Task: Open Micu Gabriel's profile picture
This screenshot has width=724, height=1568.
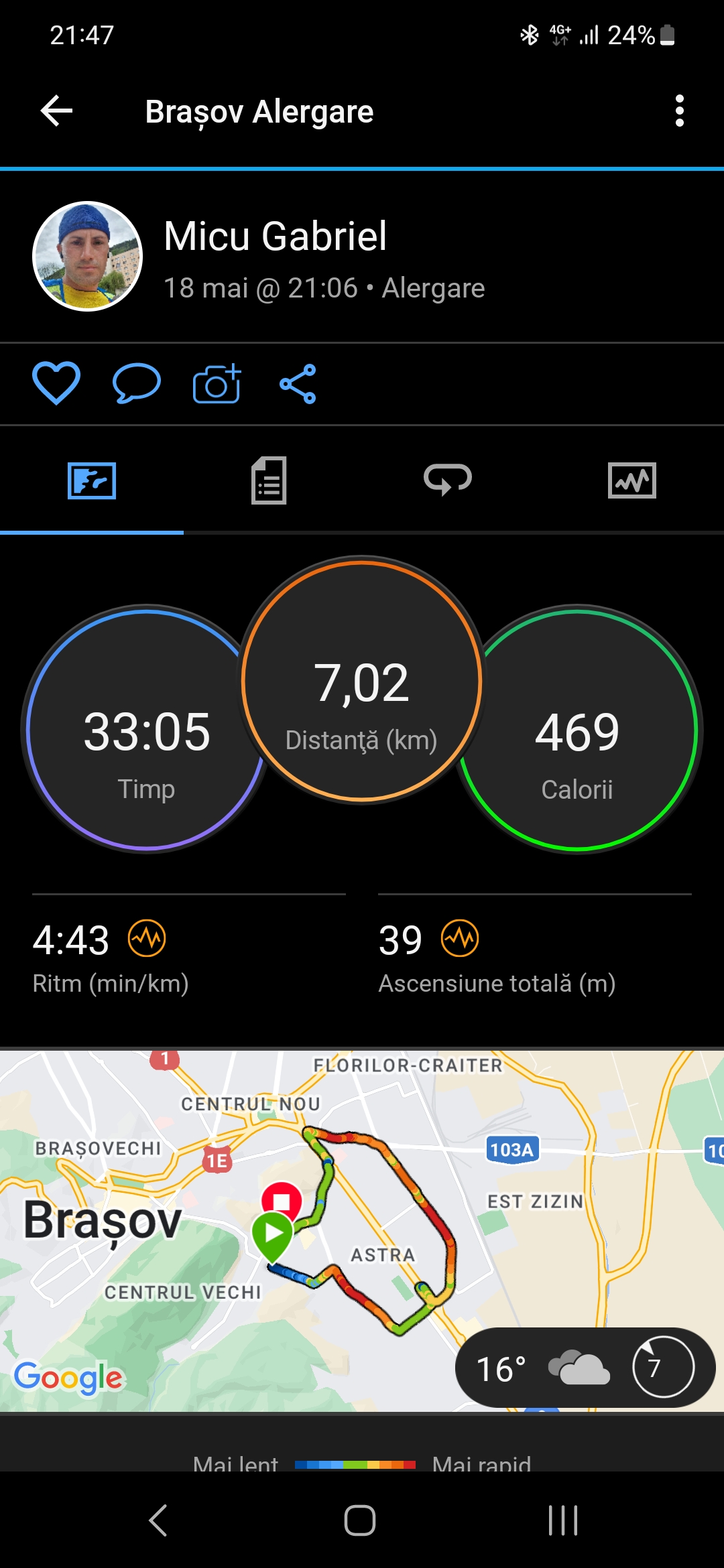Action: pos(88,257)
